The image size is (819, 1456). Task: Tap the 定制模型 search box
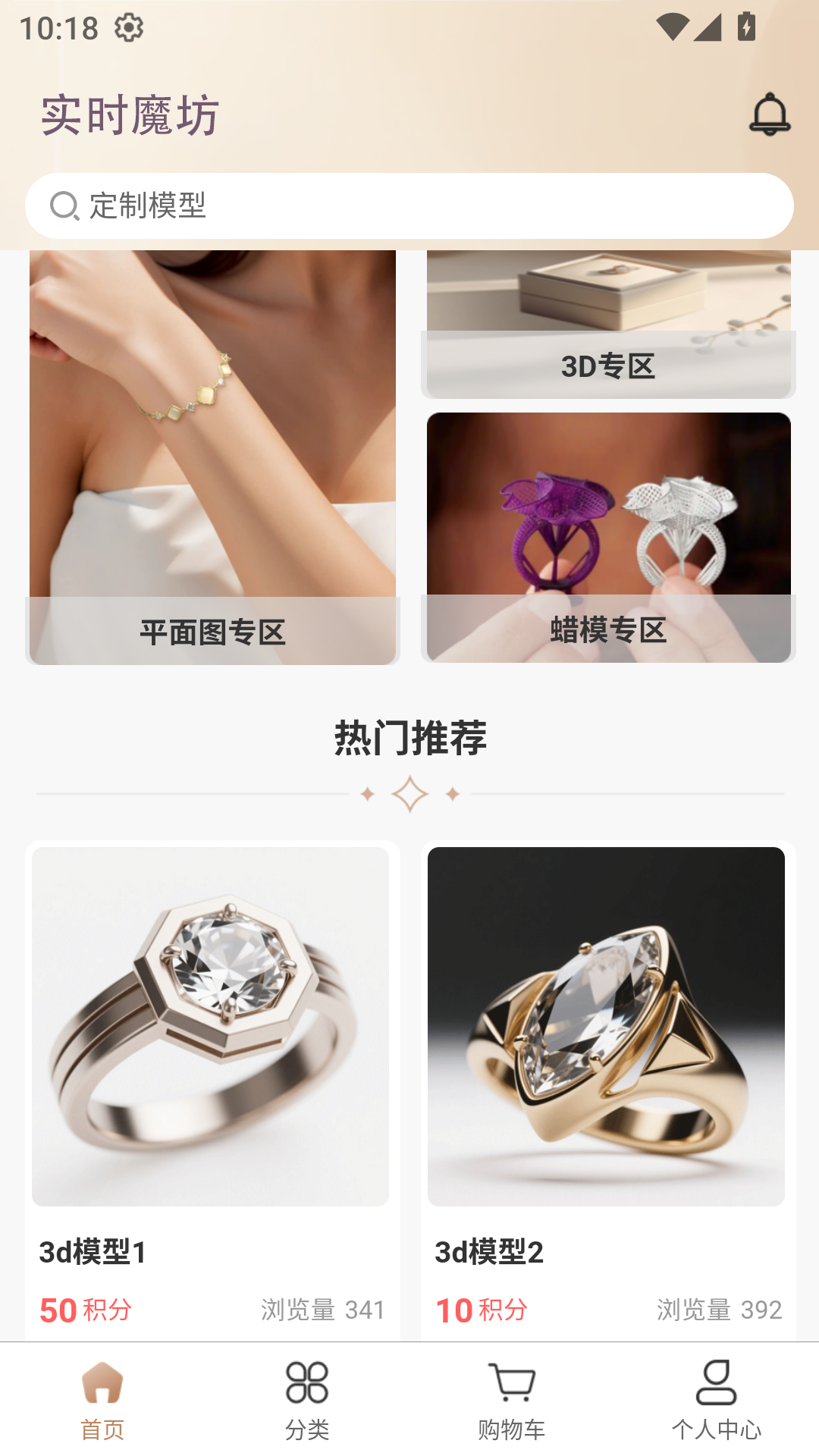(x=409, y=206)
